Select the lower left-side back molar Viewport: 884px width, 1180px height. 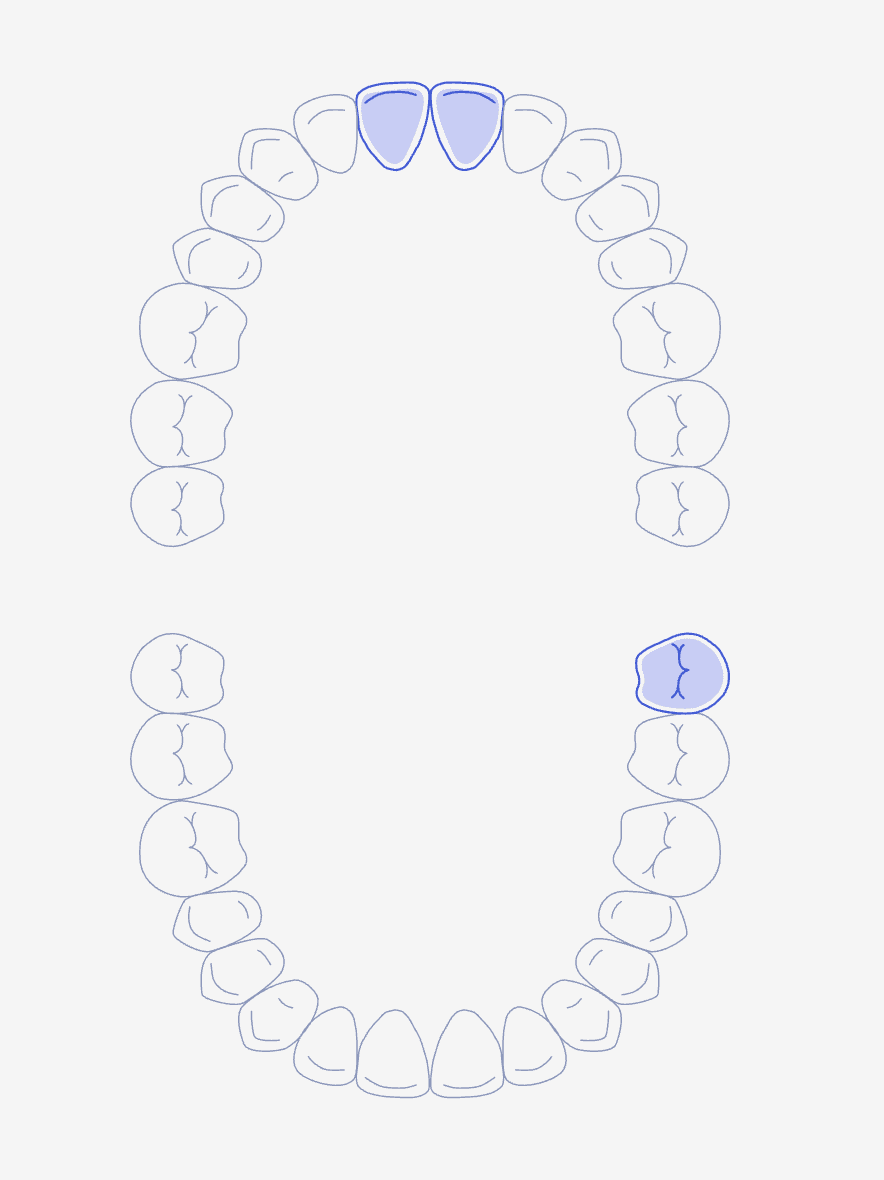(x=178, y=673)
